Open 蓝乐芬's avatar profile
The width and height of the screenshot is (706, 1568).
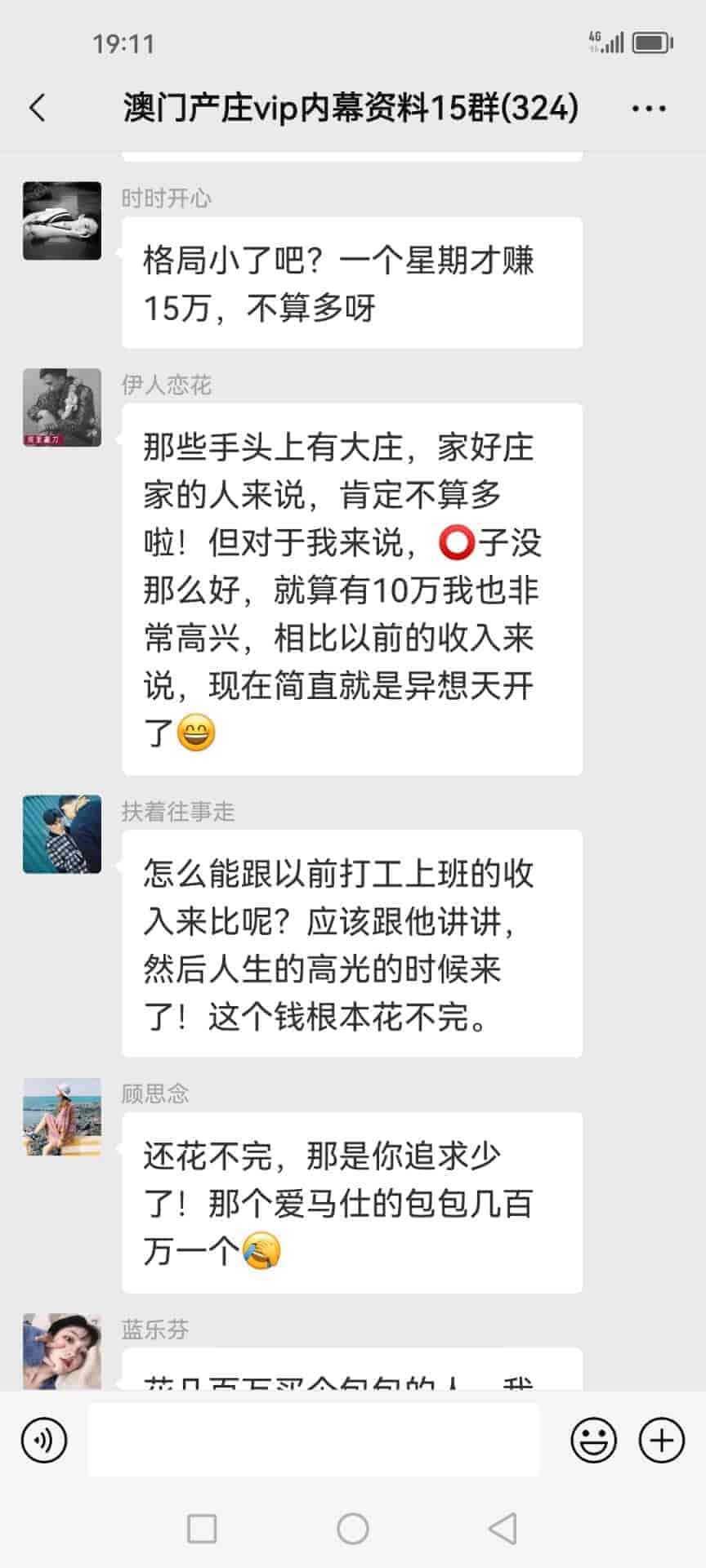point(62,1351)
